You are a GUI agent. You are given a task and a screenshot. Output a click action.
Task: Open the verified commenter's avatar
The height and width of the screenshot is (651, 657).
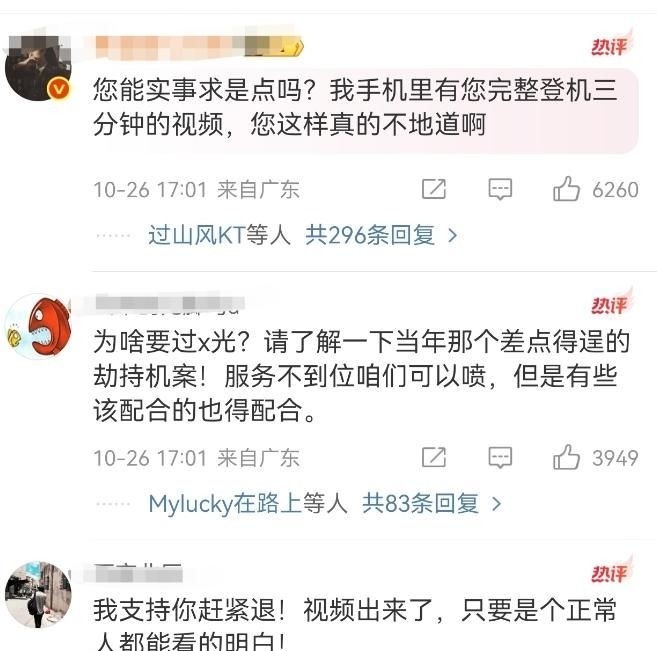tap(38, 67)
